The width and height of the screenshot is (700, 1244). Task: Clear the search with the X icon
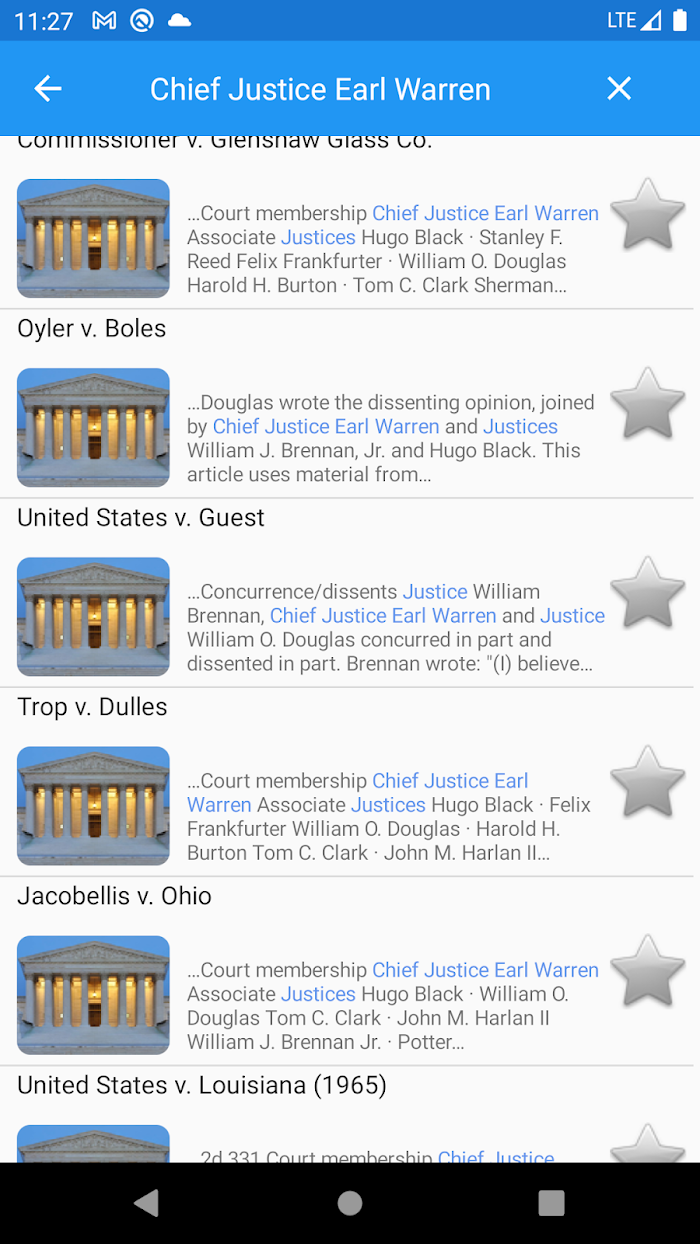click(x=619, y=89)
